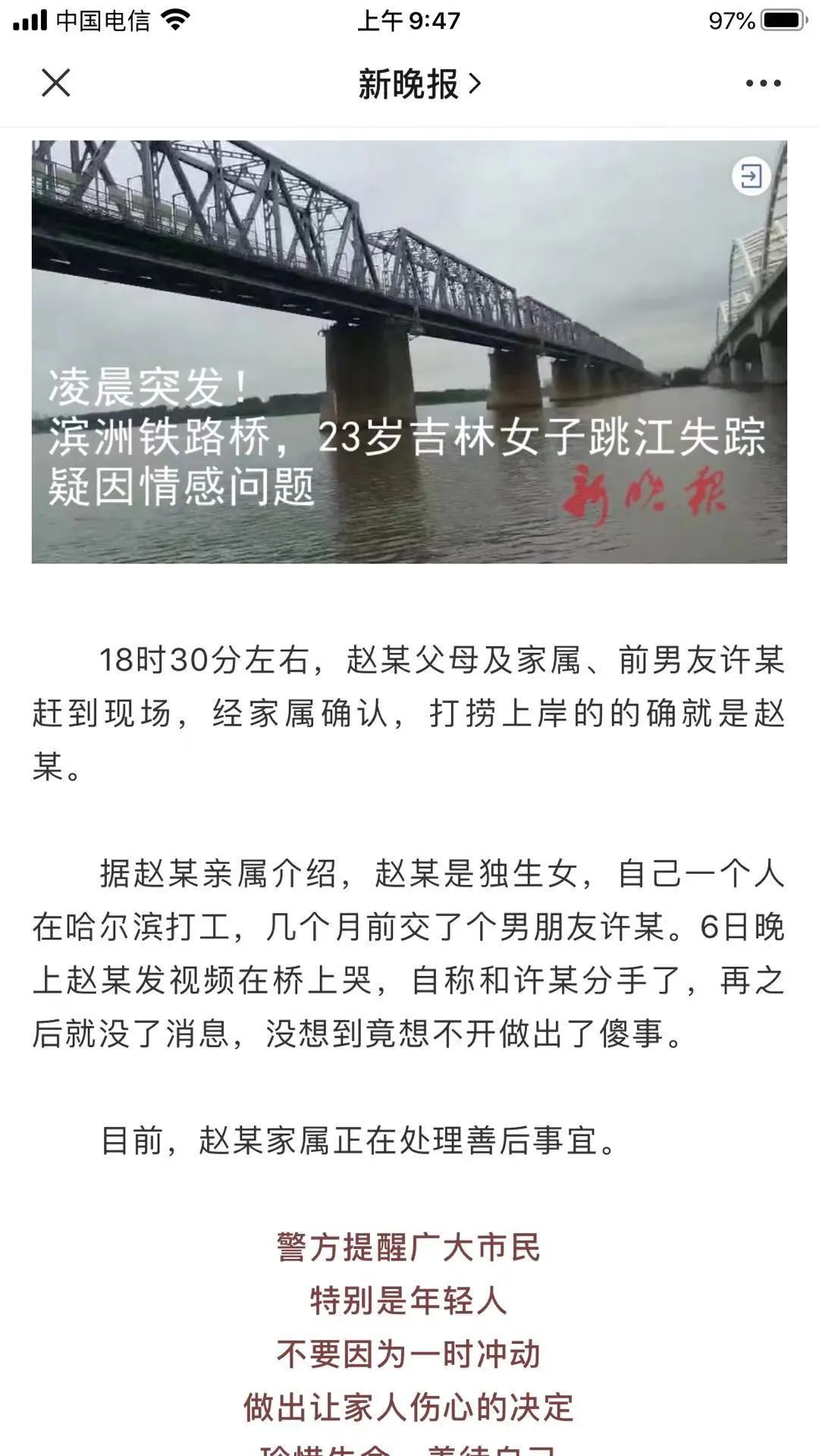Screen dimensions: 819x1456
Task: Tap the floating window icon on video
Action: pos(751,177)
